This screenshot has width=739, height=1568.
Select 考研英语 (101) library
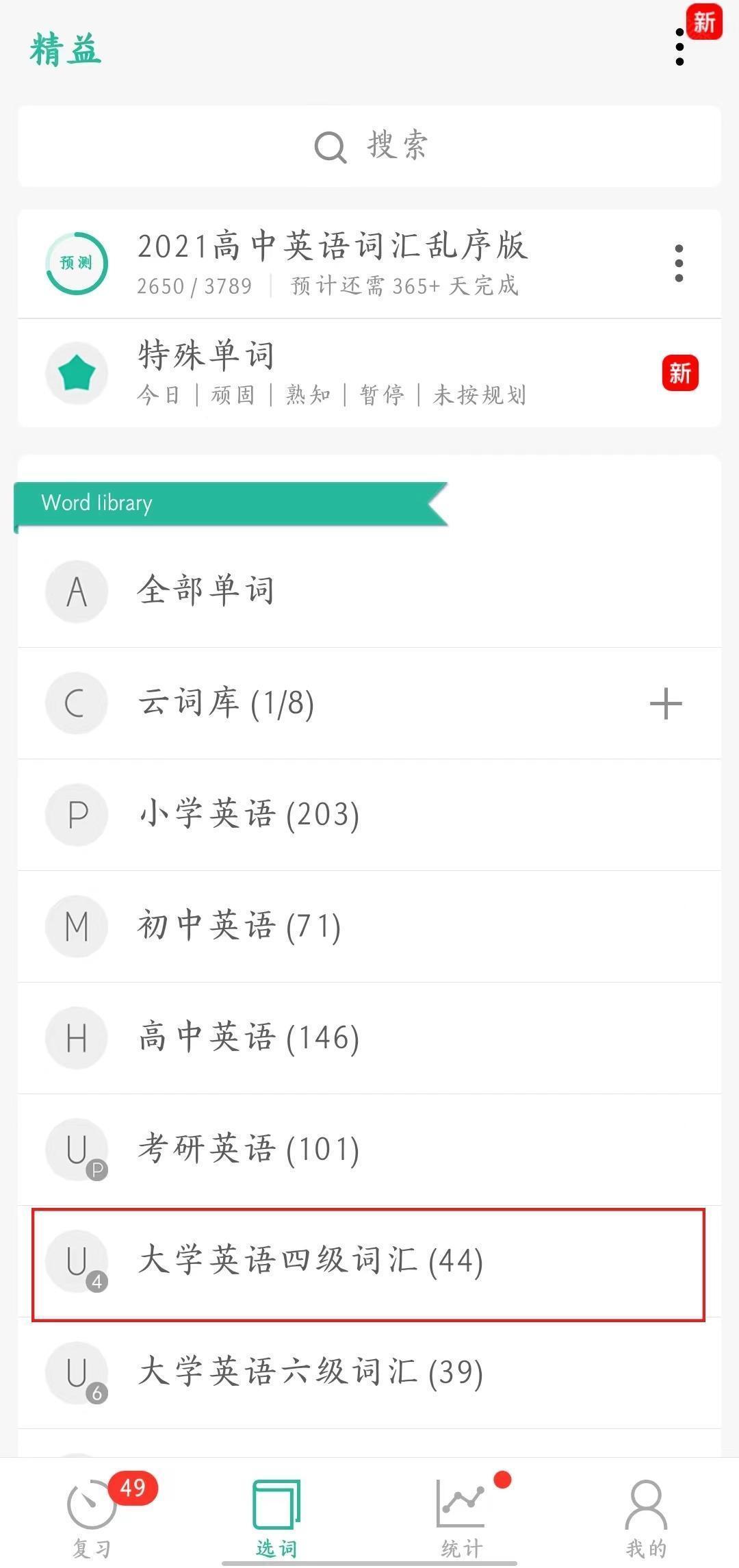click(248, 1150)
